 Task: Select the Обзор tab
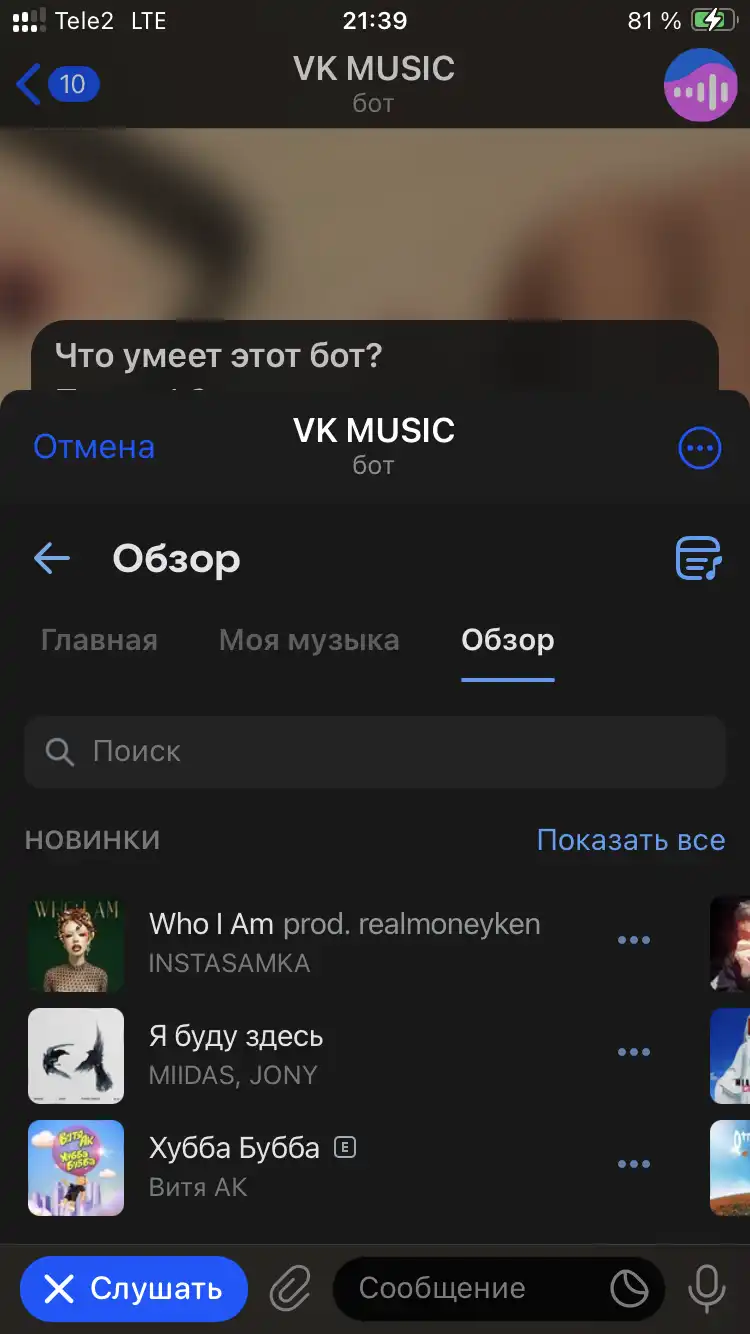[x=508, y=640]
